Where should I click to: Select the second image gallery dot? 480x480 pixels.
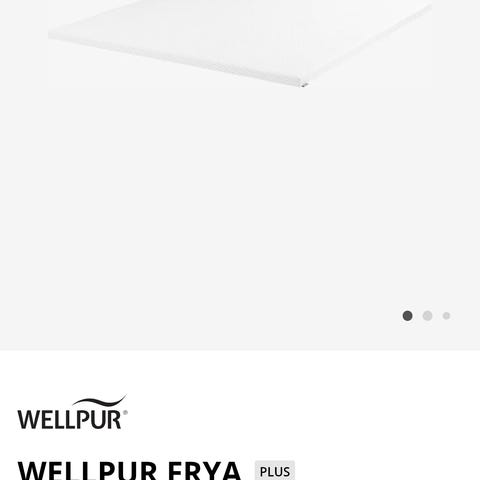click(x=427, y=316)
